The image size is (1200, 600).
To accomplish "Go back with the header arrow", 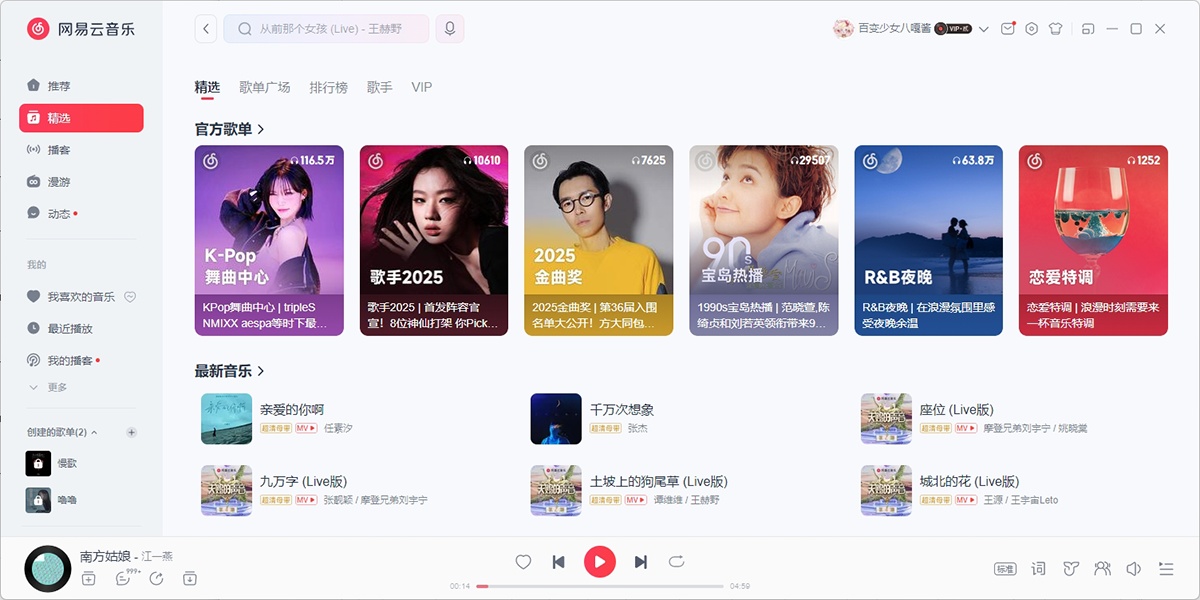I will [206, 29].
